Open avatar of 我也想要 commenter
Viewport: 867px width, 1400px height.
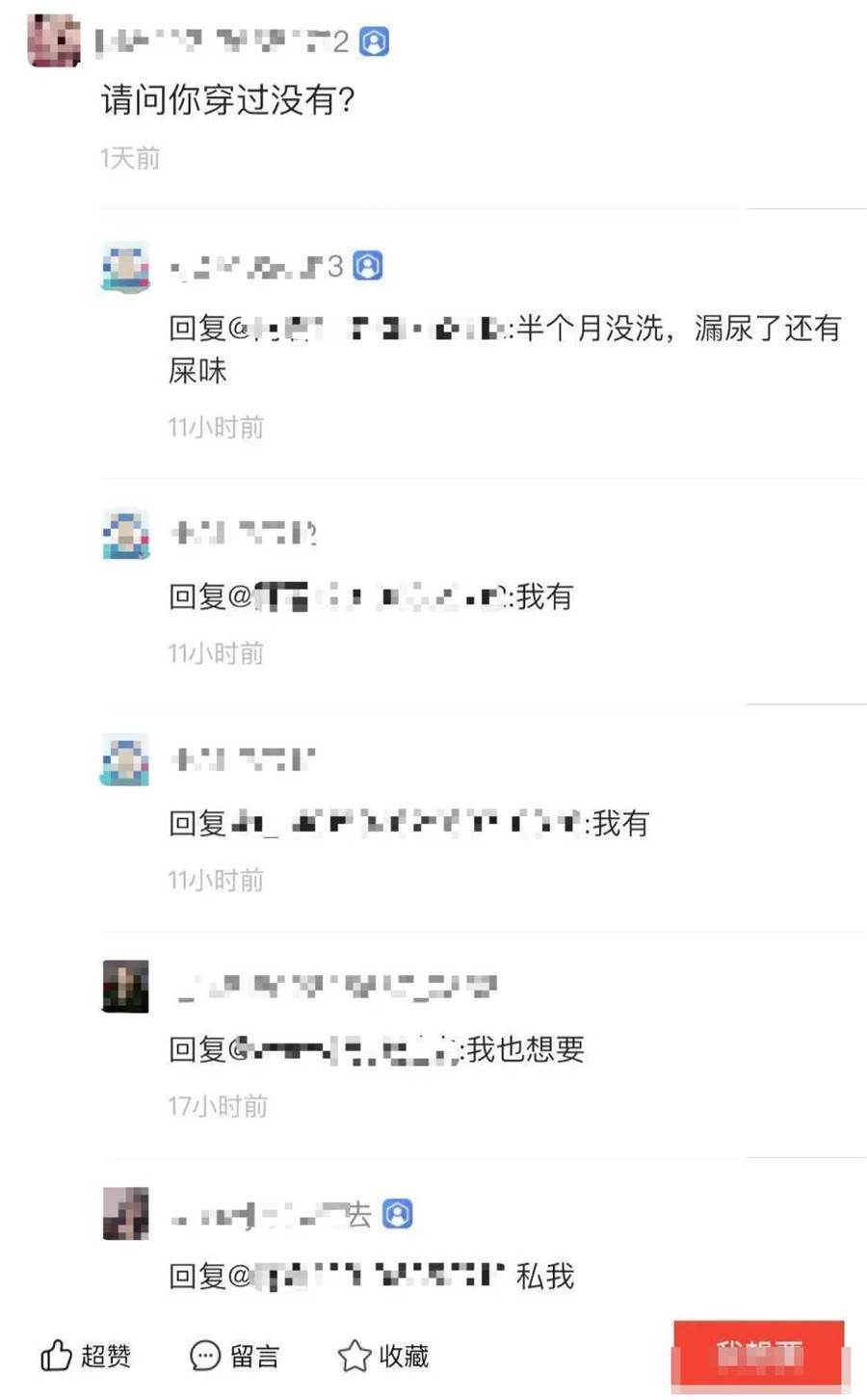(126, 986)
